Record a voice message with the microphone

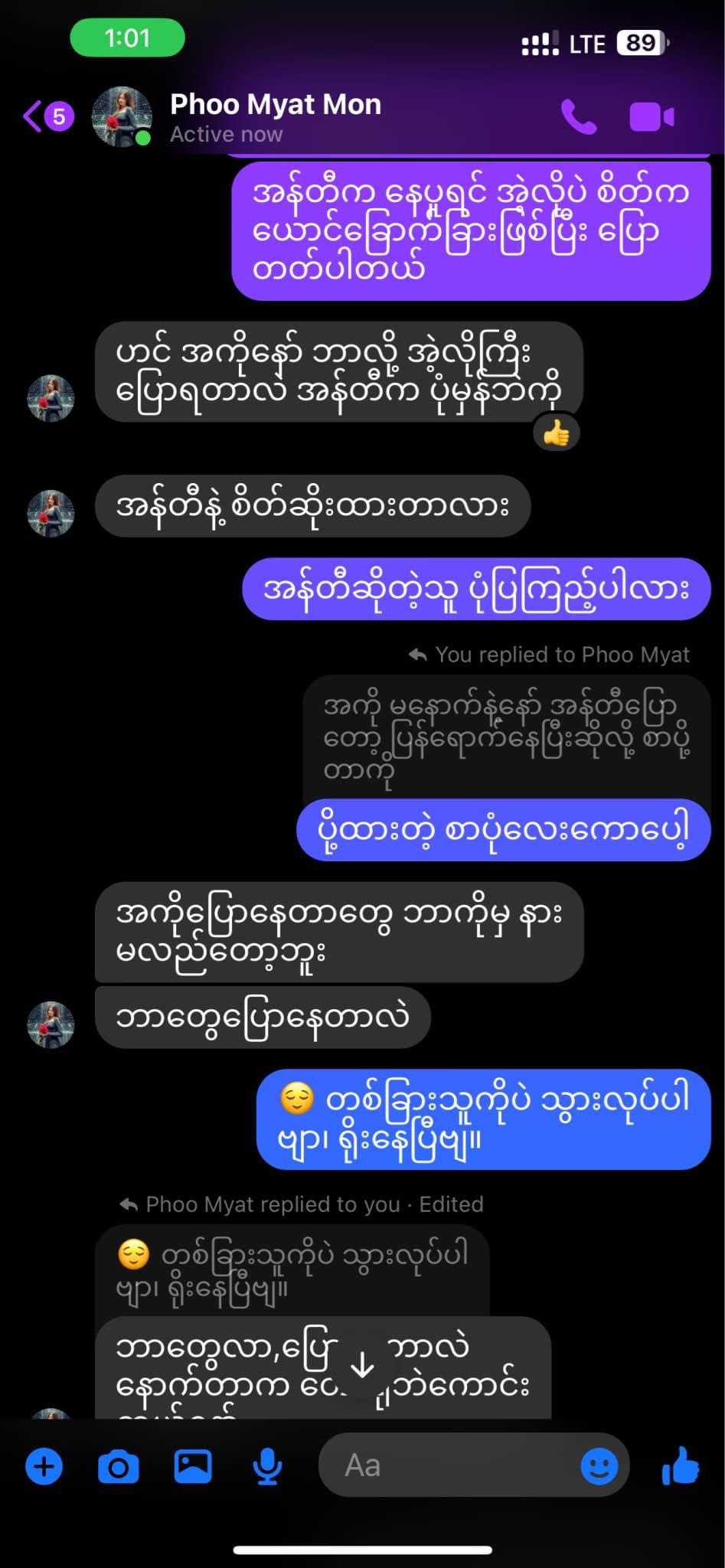(267, 1467)
